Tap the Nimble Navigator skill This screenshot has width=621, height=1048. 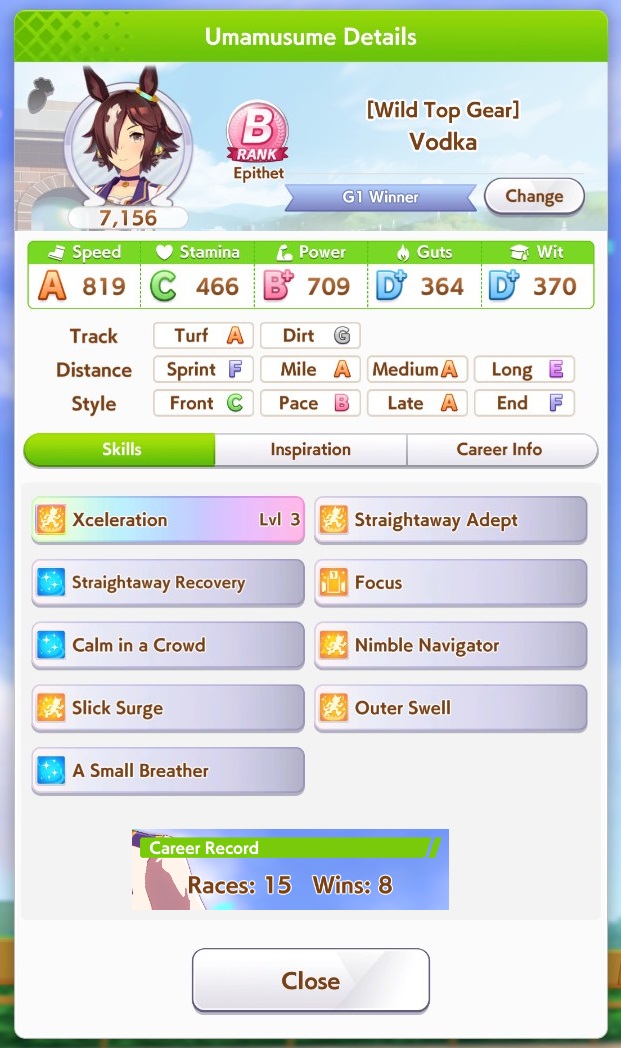451,646
